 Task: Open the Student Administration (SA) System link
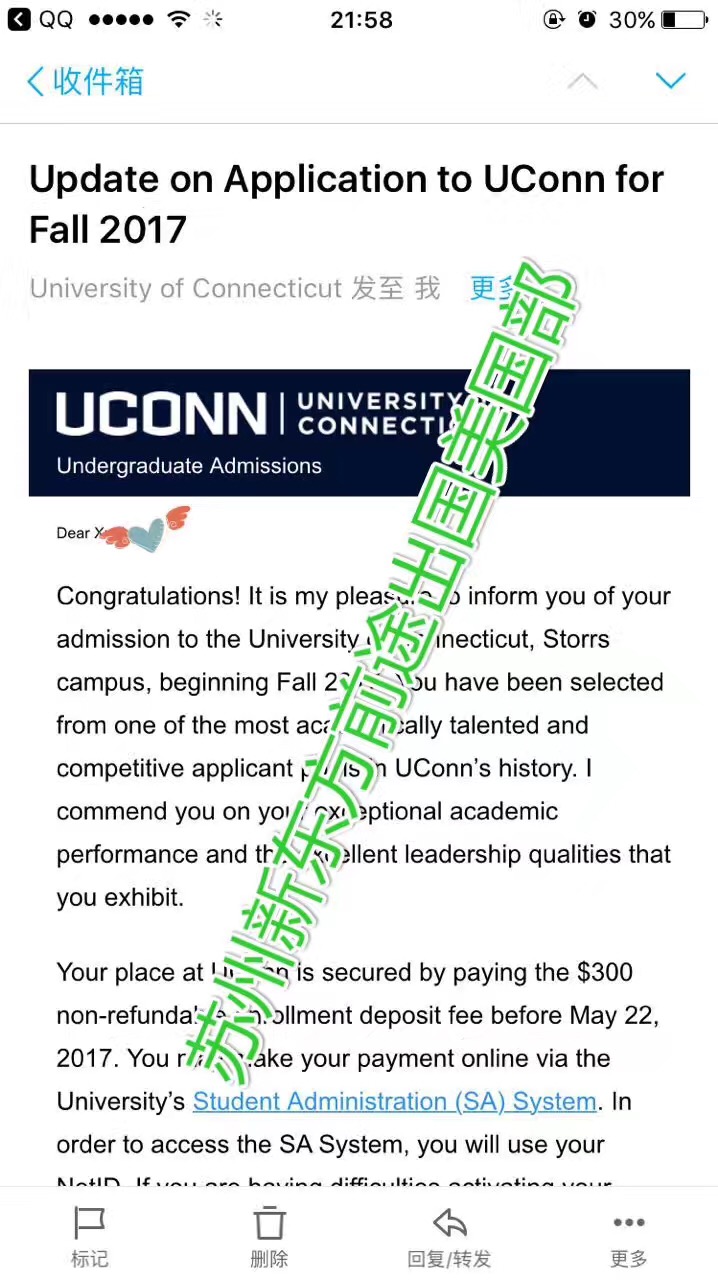coord(395,1101)
